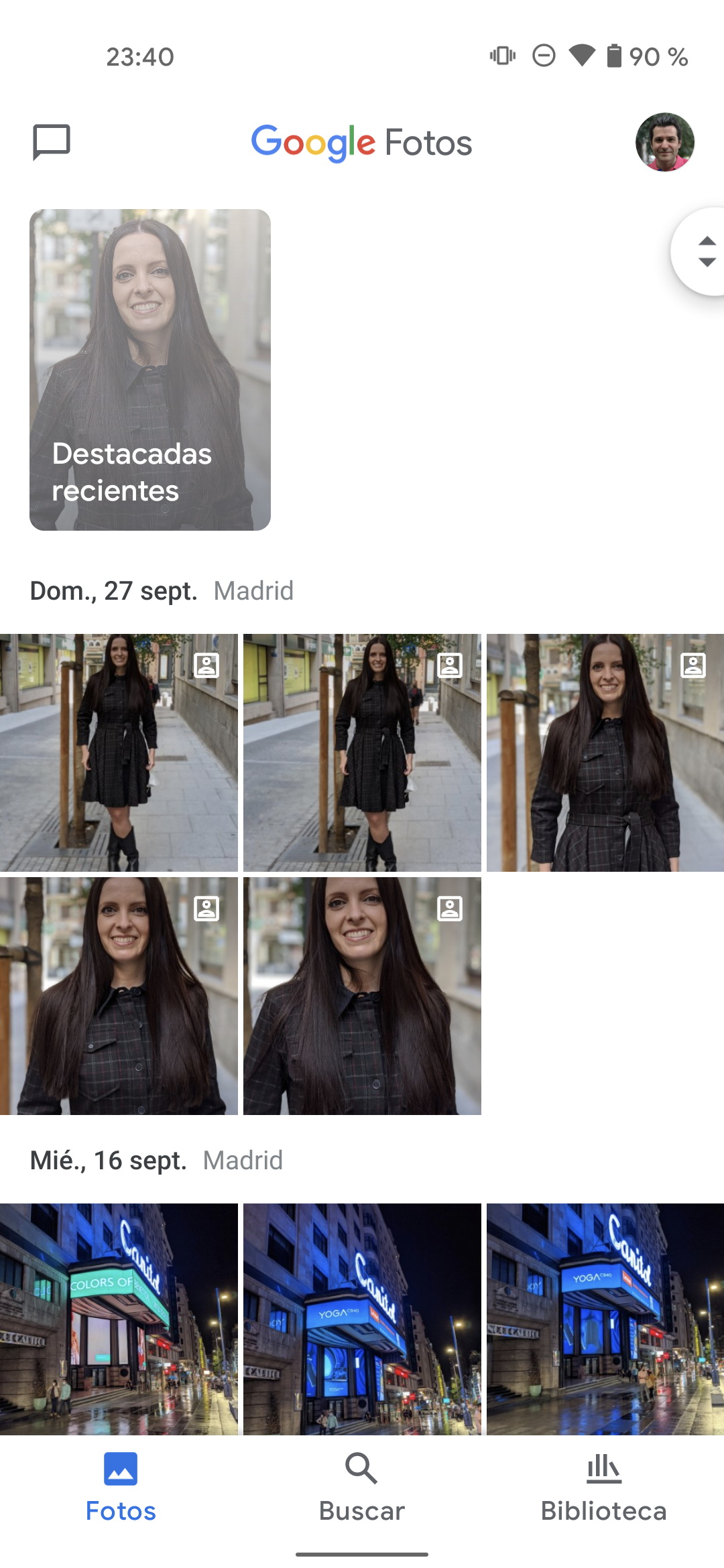Open the COLORS OF night building photo
724x1568 pixels.
(x=119, y=1319)
